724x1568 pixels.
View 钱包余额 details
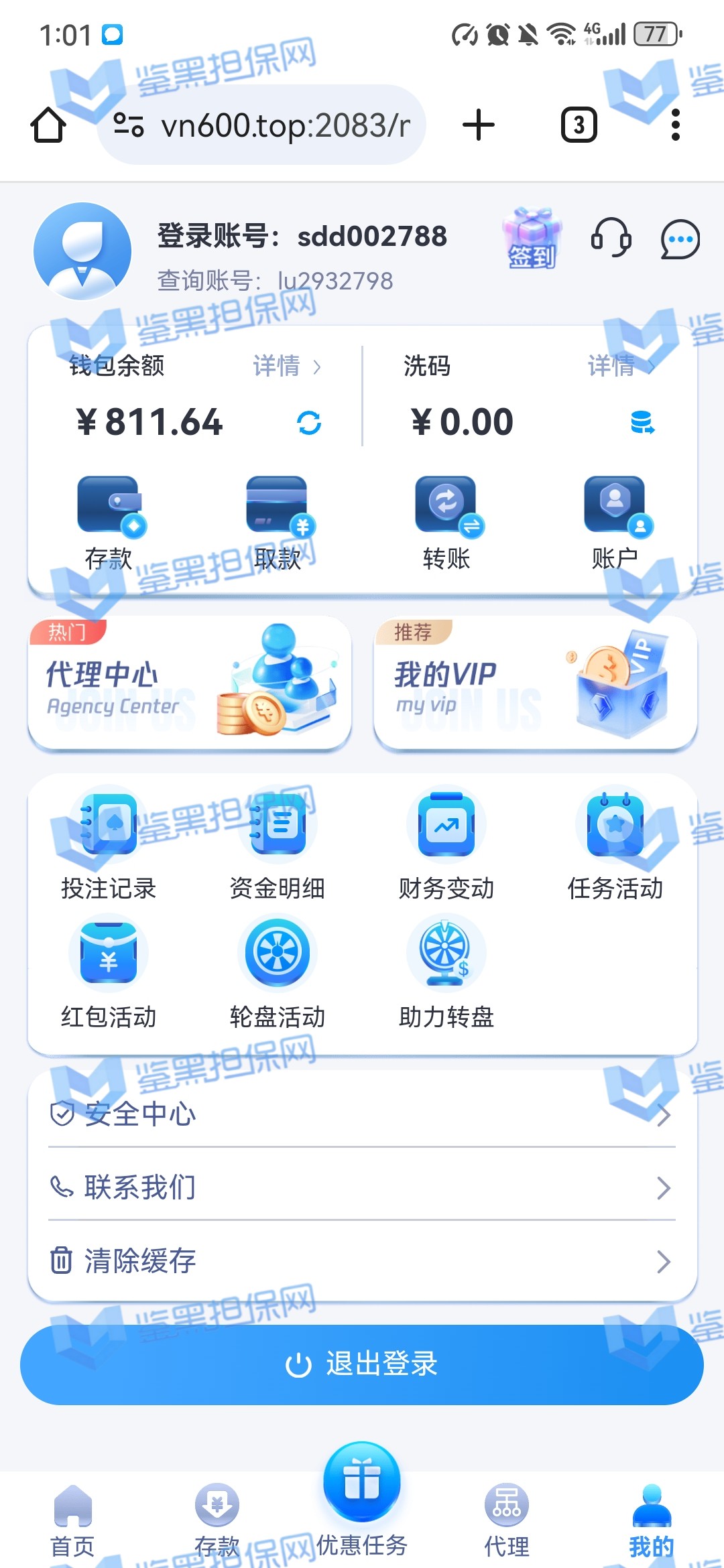(286, 366)
